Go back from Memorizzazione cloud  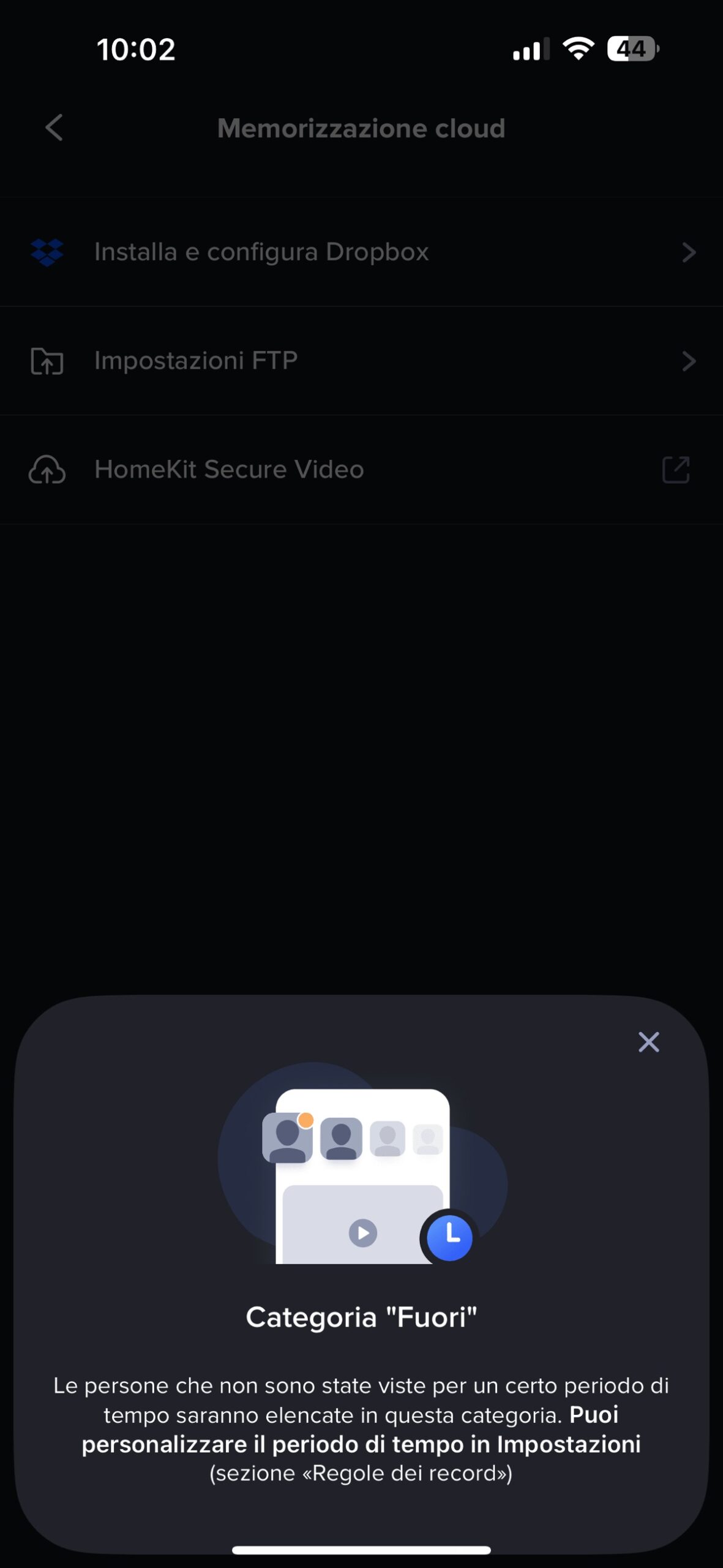(x=54, y=128)
